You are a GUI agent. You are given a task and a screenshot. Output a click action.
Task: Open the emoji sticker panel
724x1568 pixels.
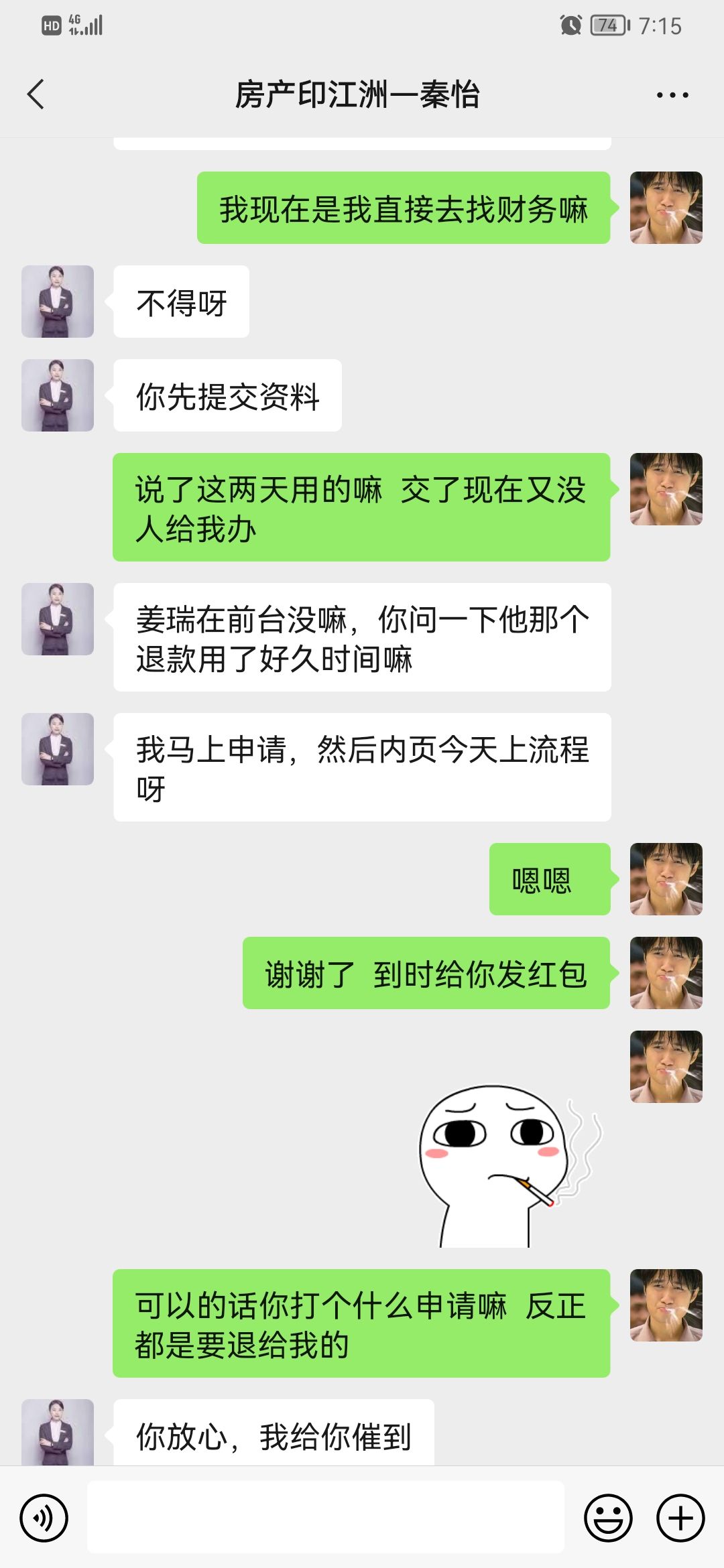pyautogui.click(x=608, y=1518)
